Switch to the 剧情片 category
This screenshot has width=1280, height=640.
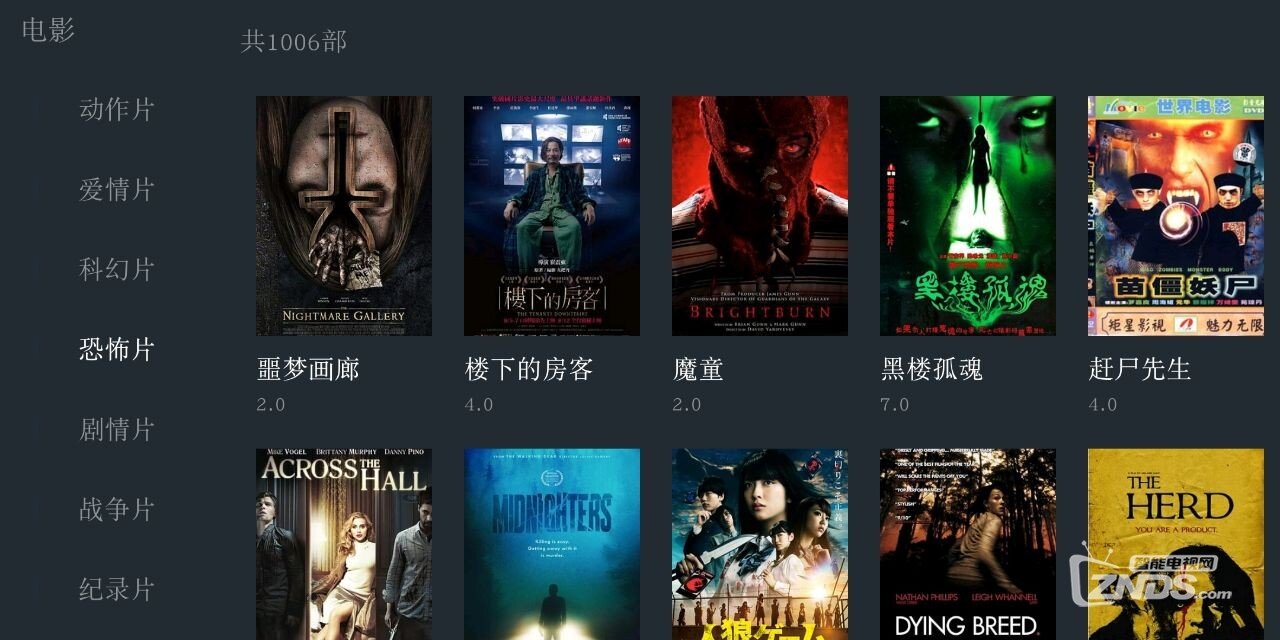pos(117,429)
